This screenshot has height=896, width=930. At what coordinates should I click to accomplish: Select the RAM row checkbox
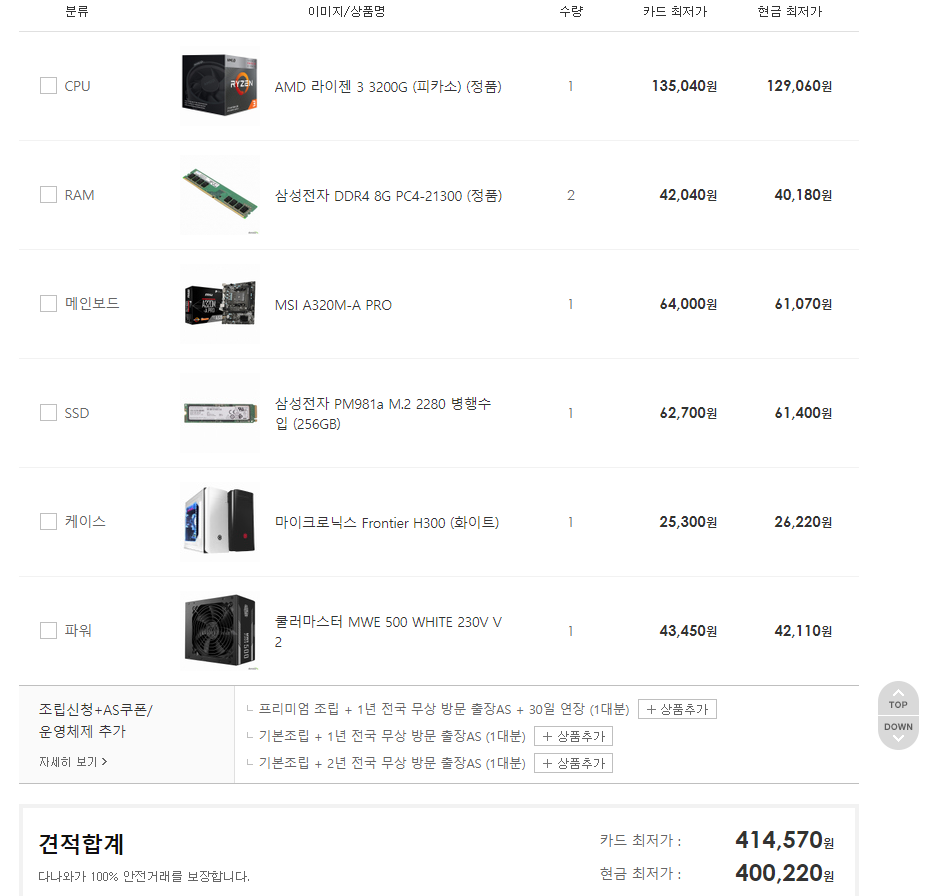48,195
